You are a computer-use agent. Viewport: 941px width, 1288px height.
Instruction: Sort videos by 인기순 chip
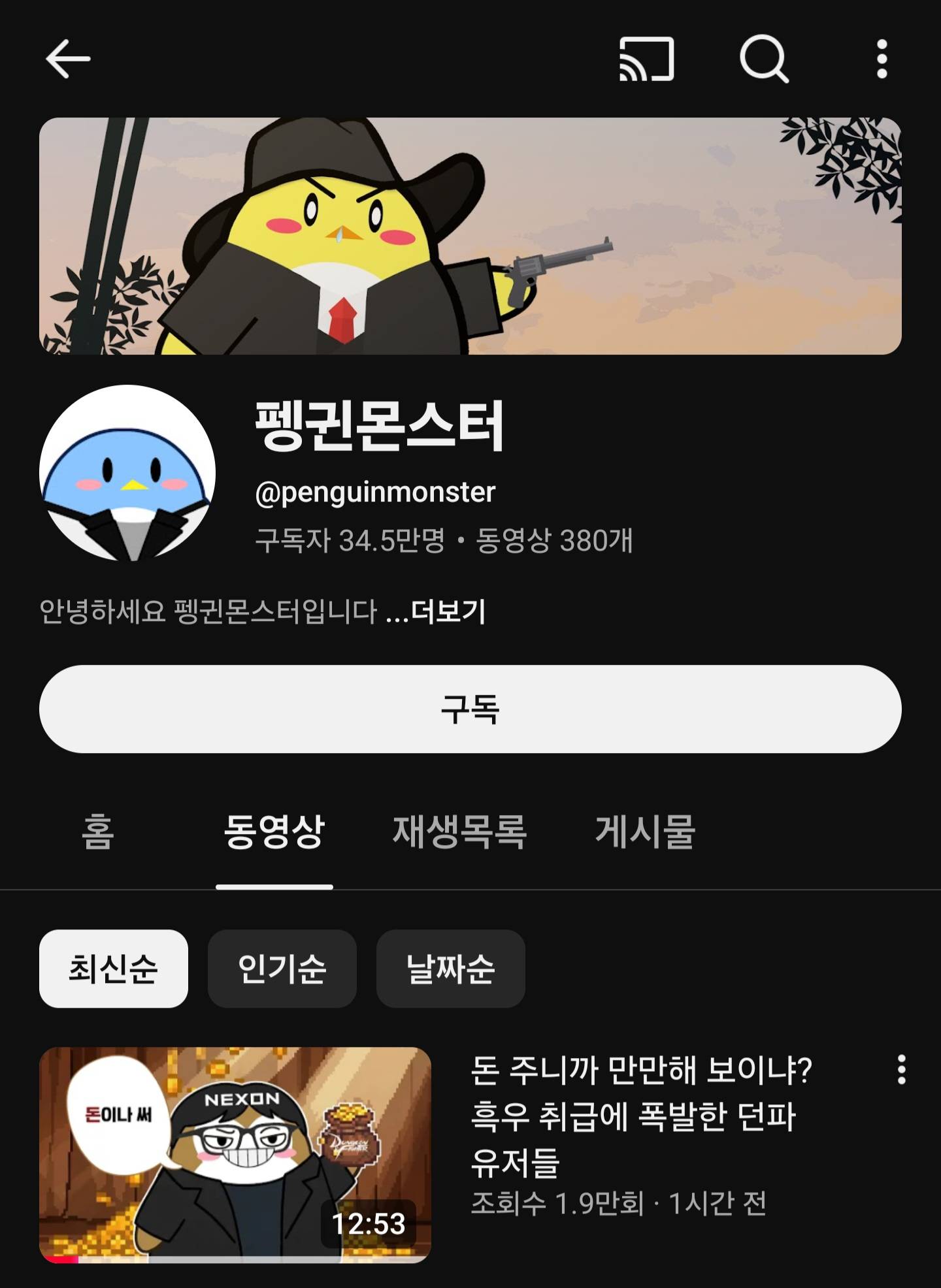[x=282, y=969]
